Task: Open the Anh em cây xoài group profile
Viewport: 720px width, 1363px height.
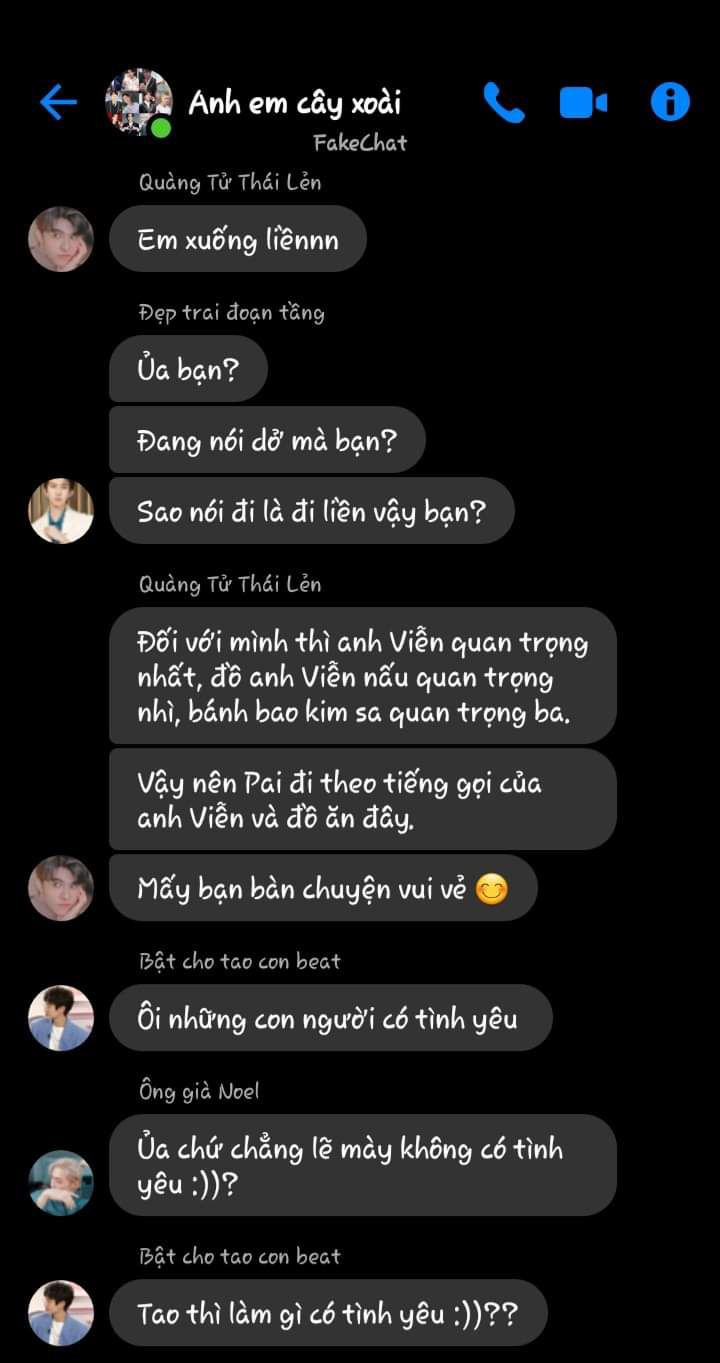Action: (138, 102)
